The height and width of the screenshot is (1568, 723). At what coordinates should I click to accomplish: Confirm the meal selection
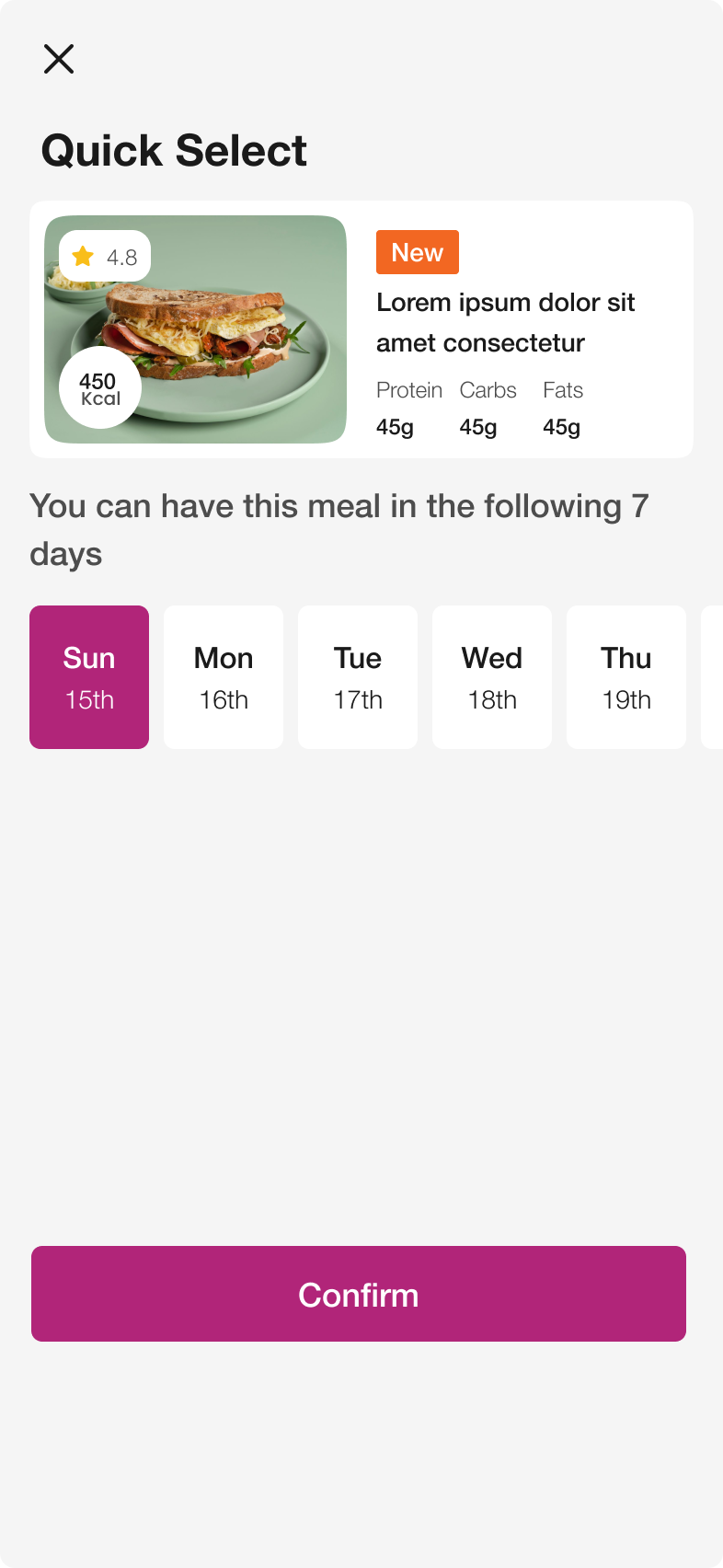[x=359, y=1294]
